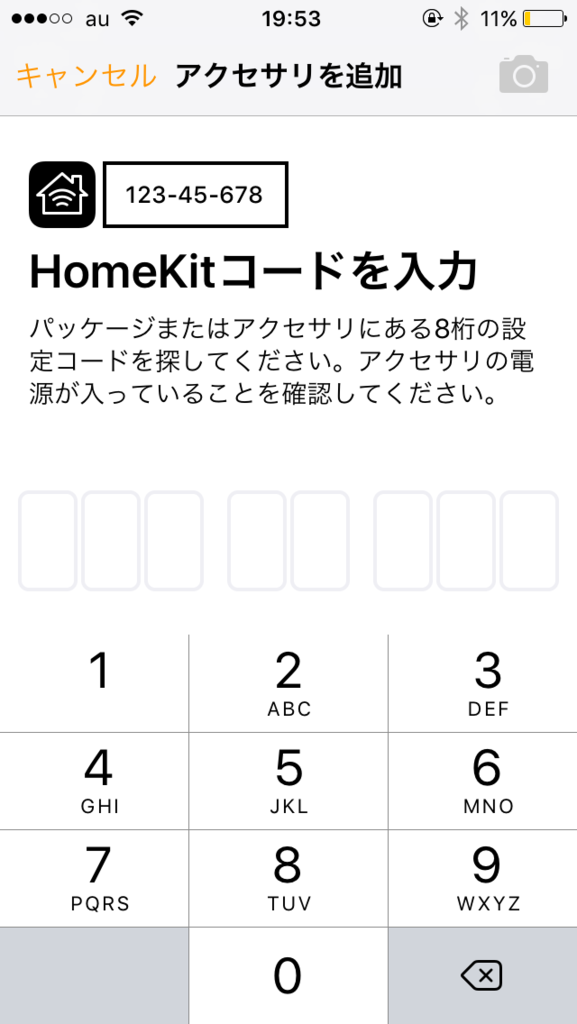Enter digit 8 TUV on the keypad
Viewport: 577px width, 1024px height.
[288, 878]
